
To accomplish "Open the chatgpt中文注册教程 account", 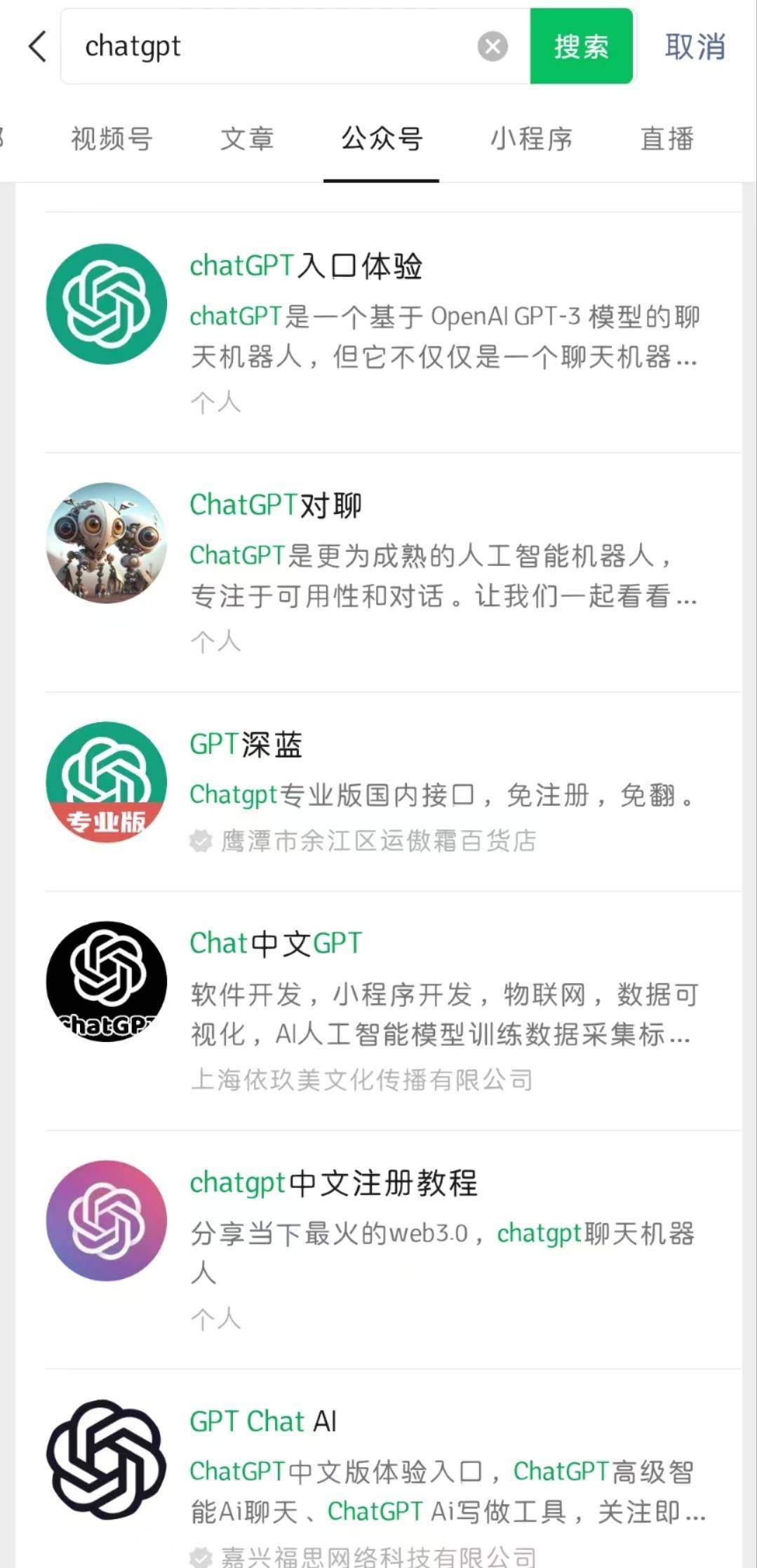I will pos(393,1250).
